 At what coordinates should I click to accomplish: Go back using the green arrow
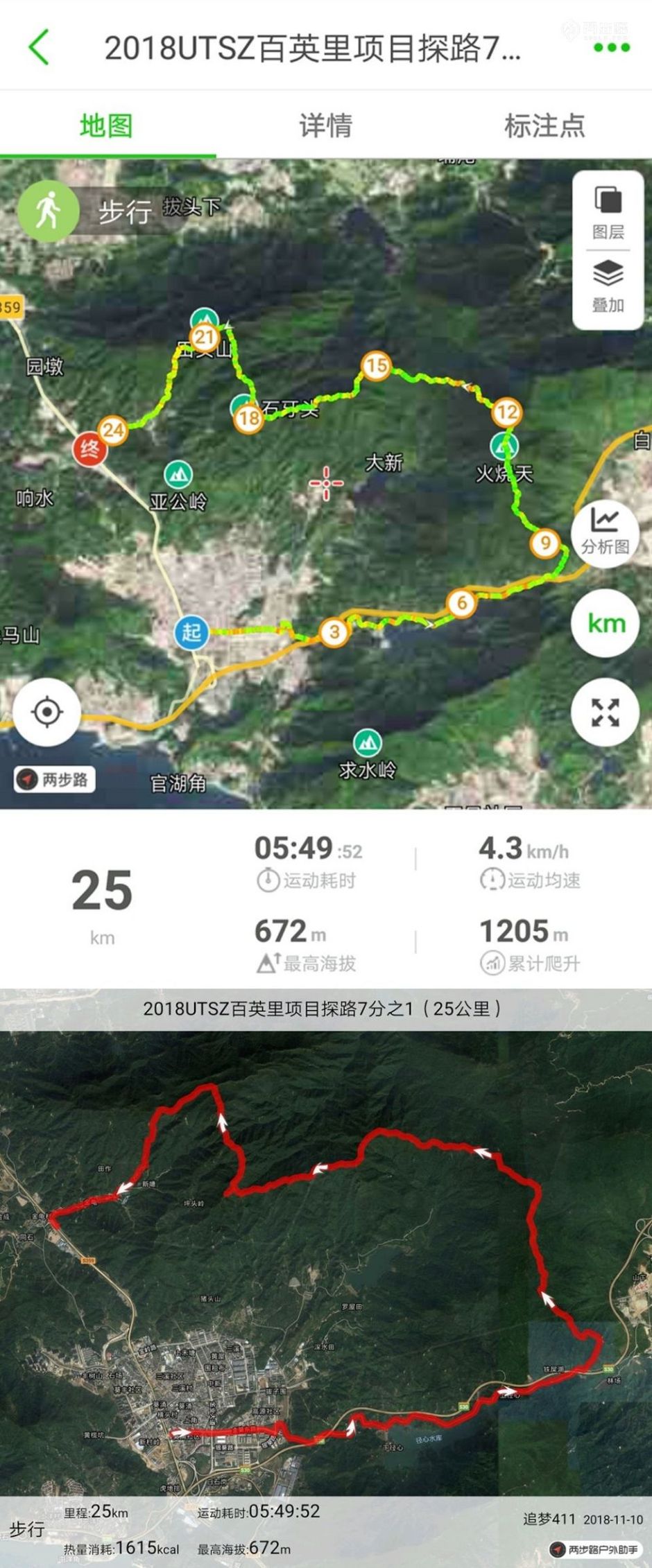(x=39, y=47)
